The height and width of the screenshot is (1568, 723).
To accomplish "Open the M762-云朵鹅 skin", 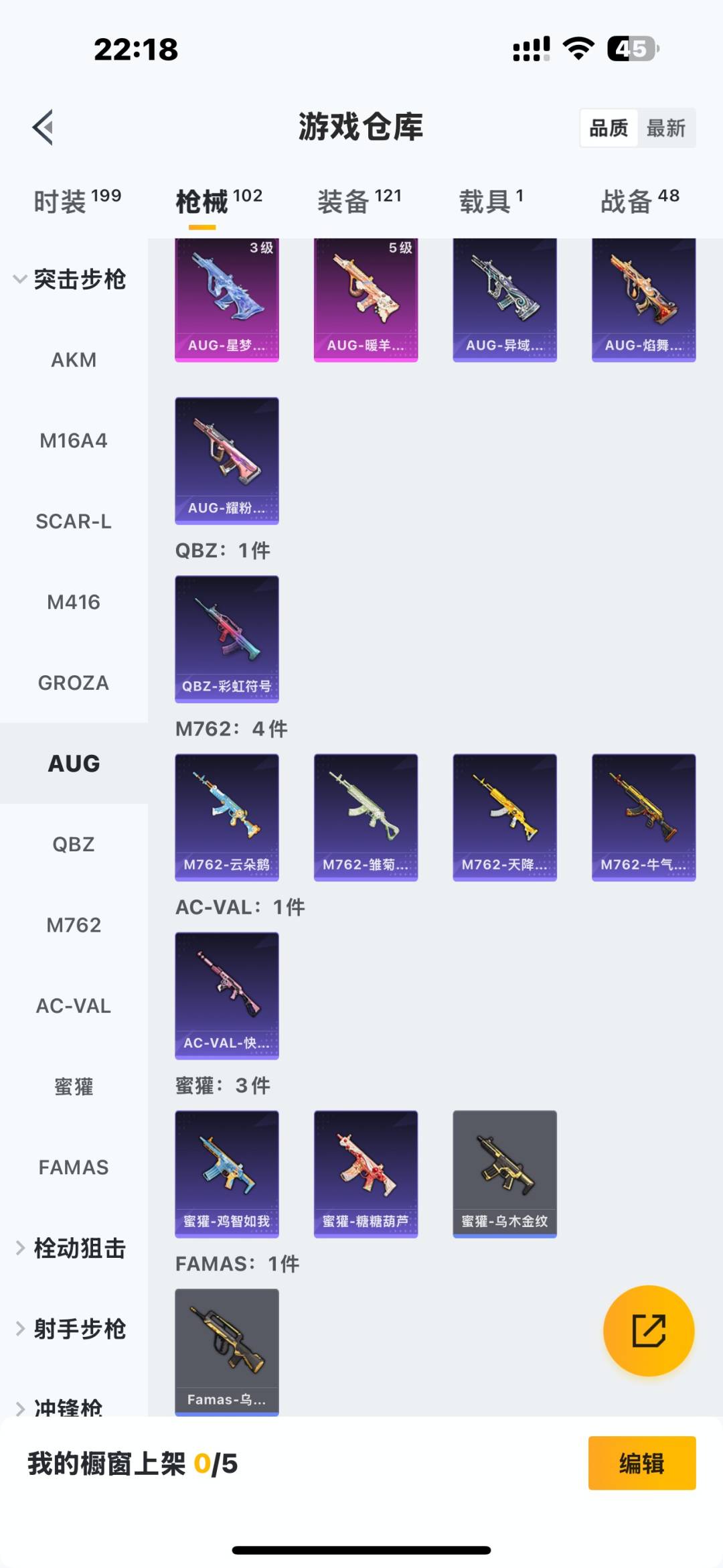I will pyautogui.click(x=227, y=817).
